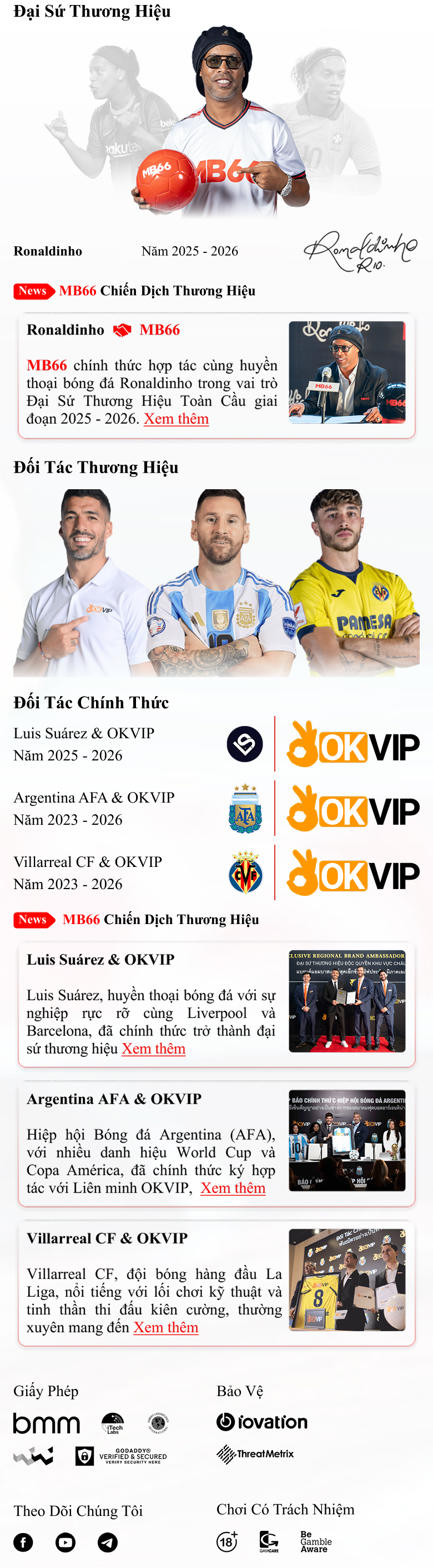Open the Telegram channel icon
This screenshot has width=433, height=1568.
point(107,1542)
